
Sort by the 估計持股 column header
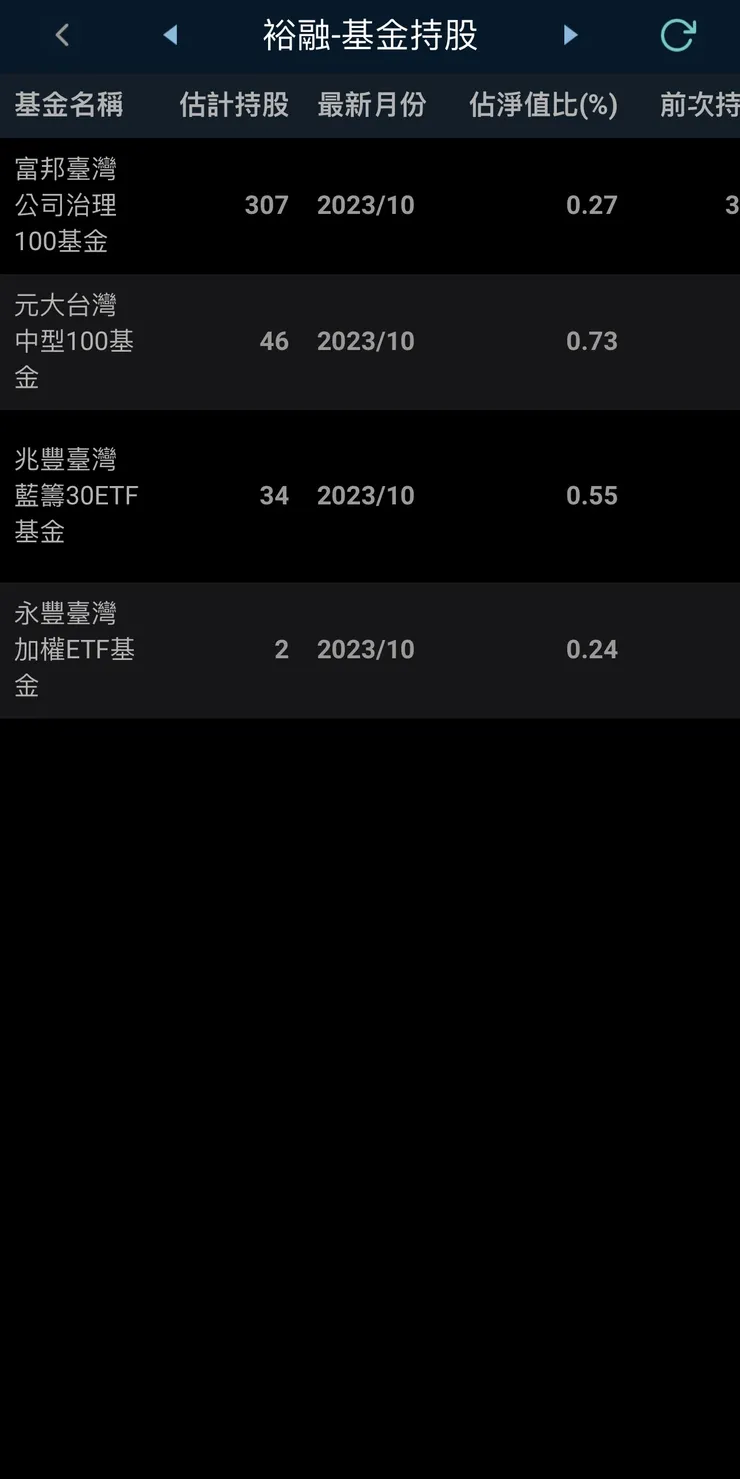tap(232, 104)
